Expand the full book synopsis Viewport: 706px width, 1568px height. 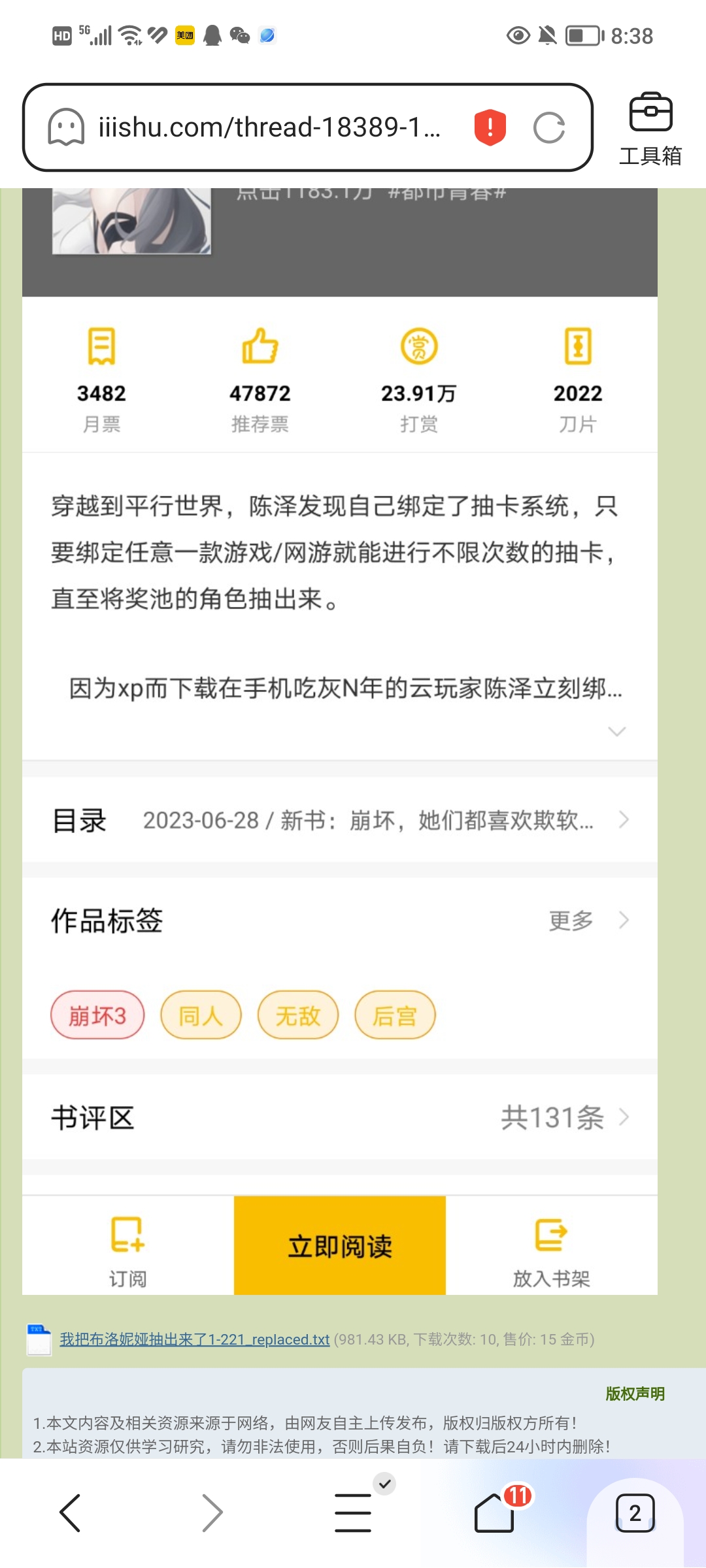tap(616, 731)
